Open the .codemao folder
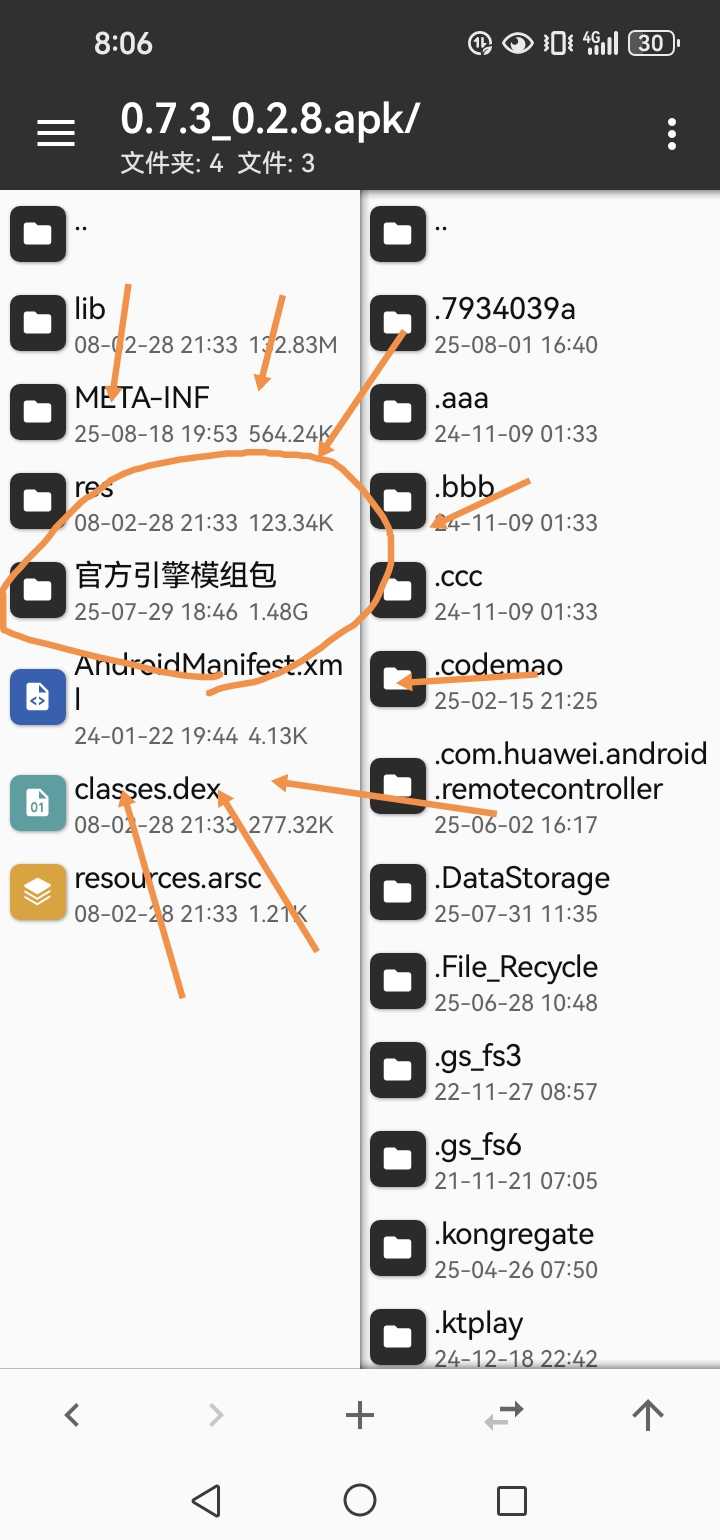This screenshot has height=1540, width=720. [x=541, y=679]
